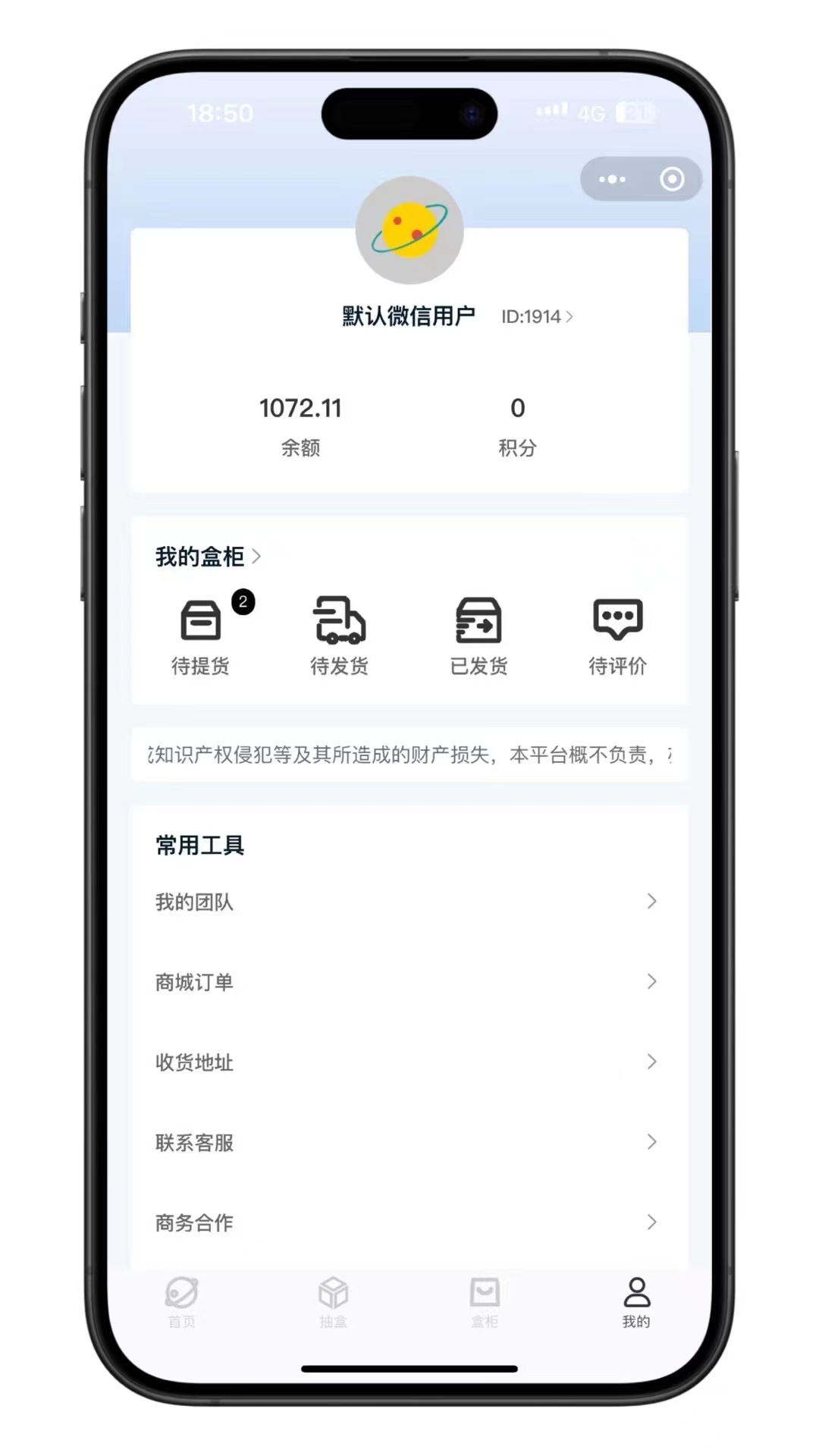This screenshot has width=819, height=1456.
Task: Open 商务合作
Action: (406, 1222)
